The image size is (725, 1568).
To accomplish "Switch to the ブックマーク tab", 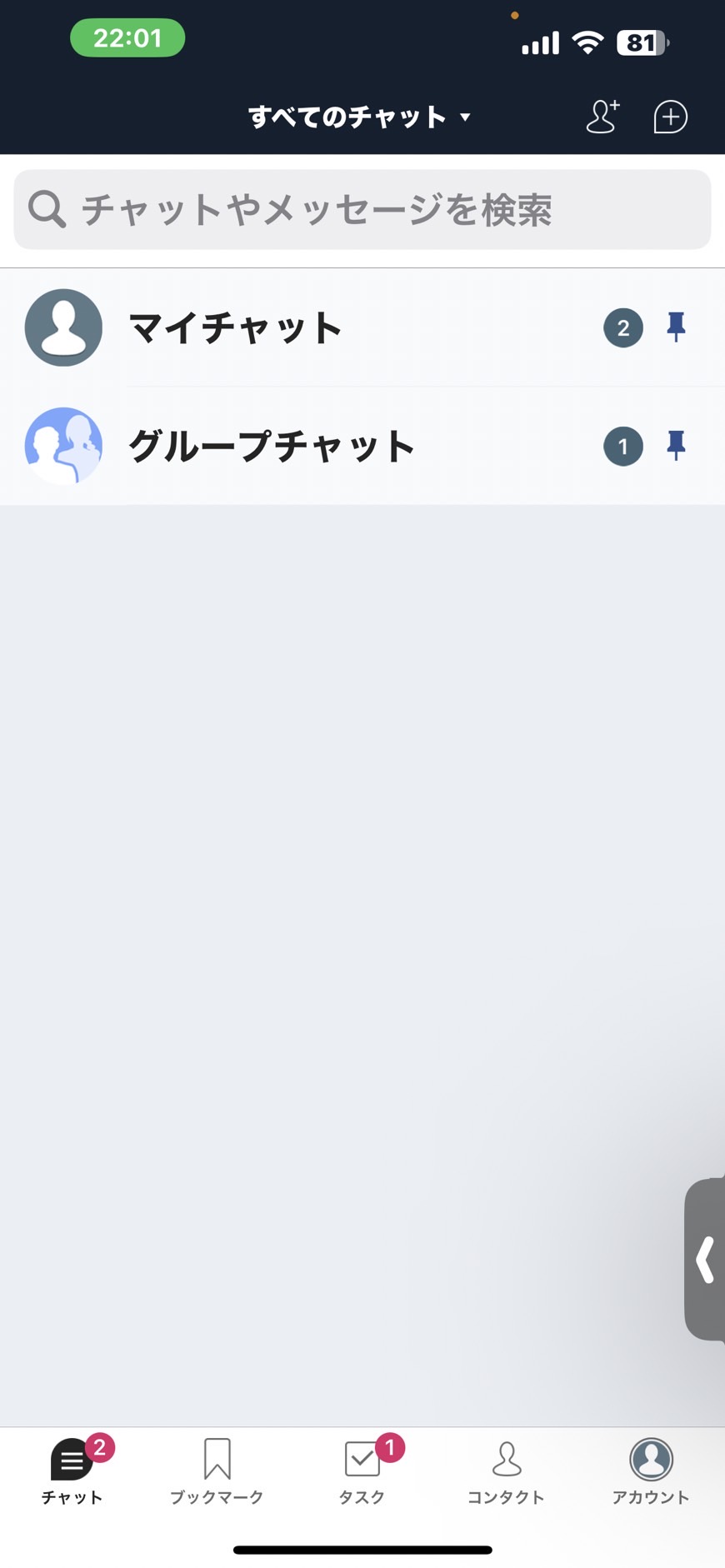I will [x=217, y=1471].
